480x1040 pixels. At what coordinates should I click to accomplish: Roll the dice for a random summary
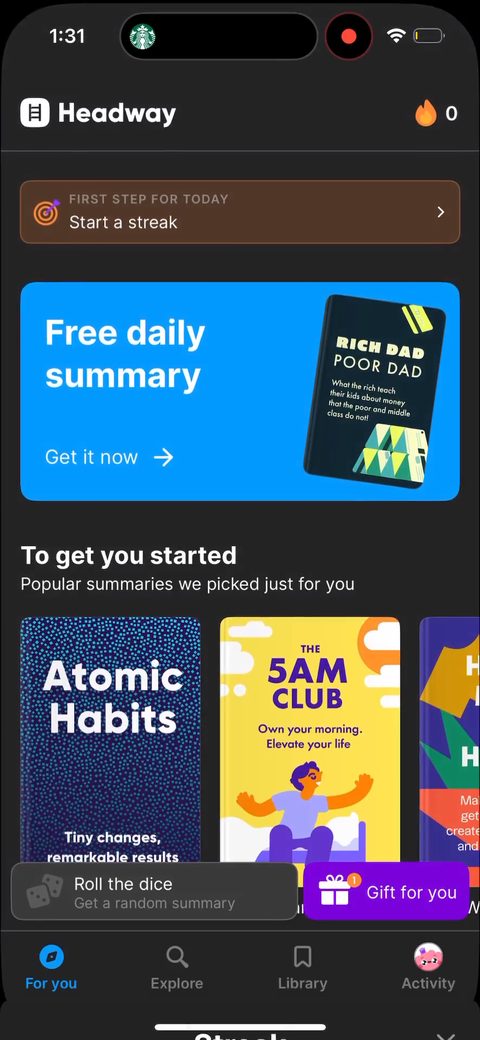pyautogui.click(x=154, y=891)
